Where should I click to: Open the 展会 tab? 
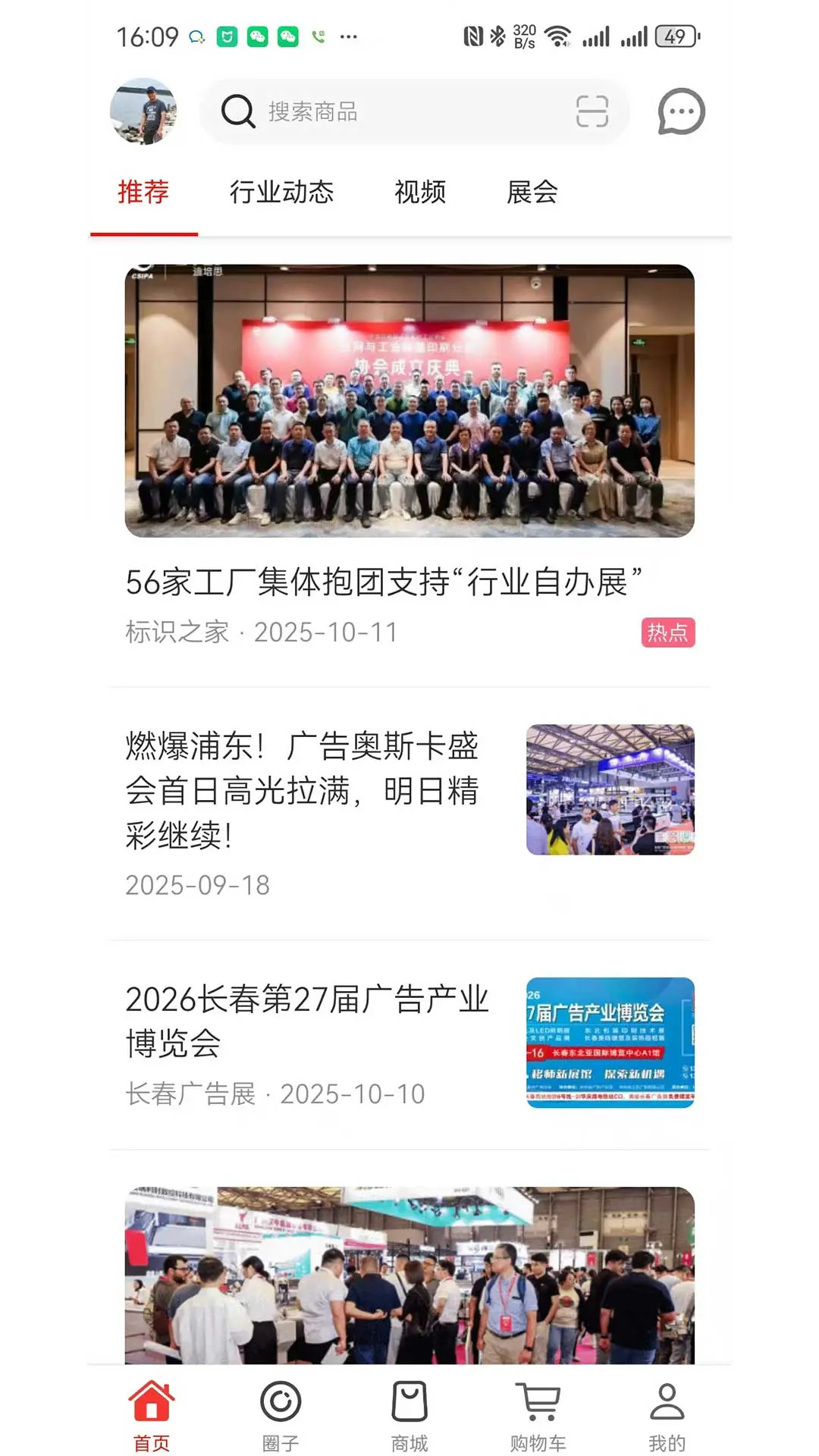tap(532, 193)
